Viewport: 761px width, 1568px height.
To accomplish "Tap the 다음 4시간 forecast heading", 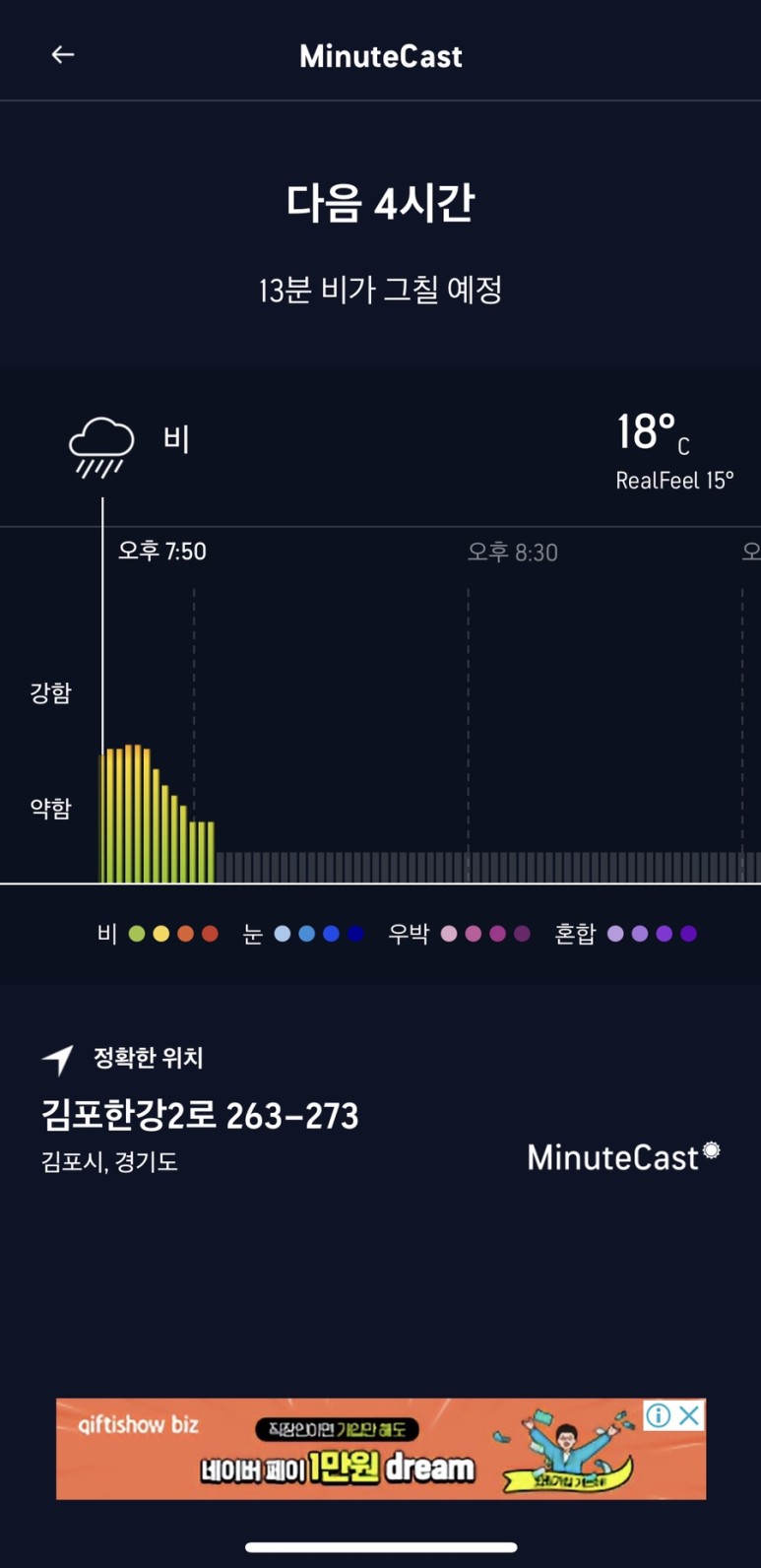I will pyautogui.click(x=380, y=200).
